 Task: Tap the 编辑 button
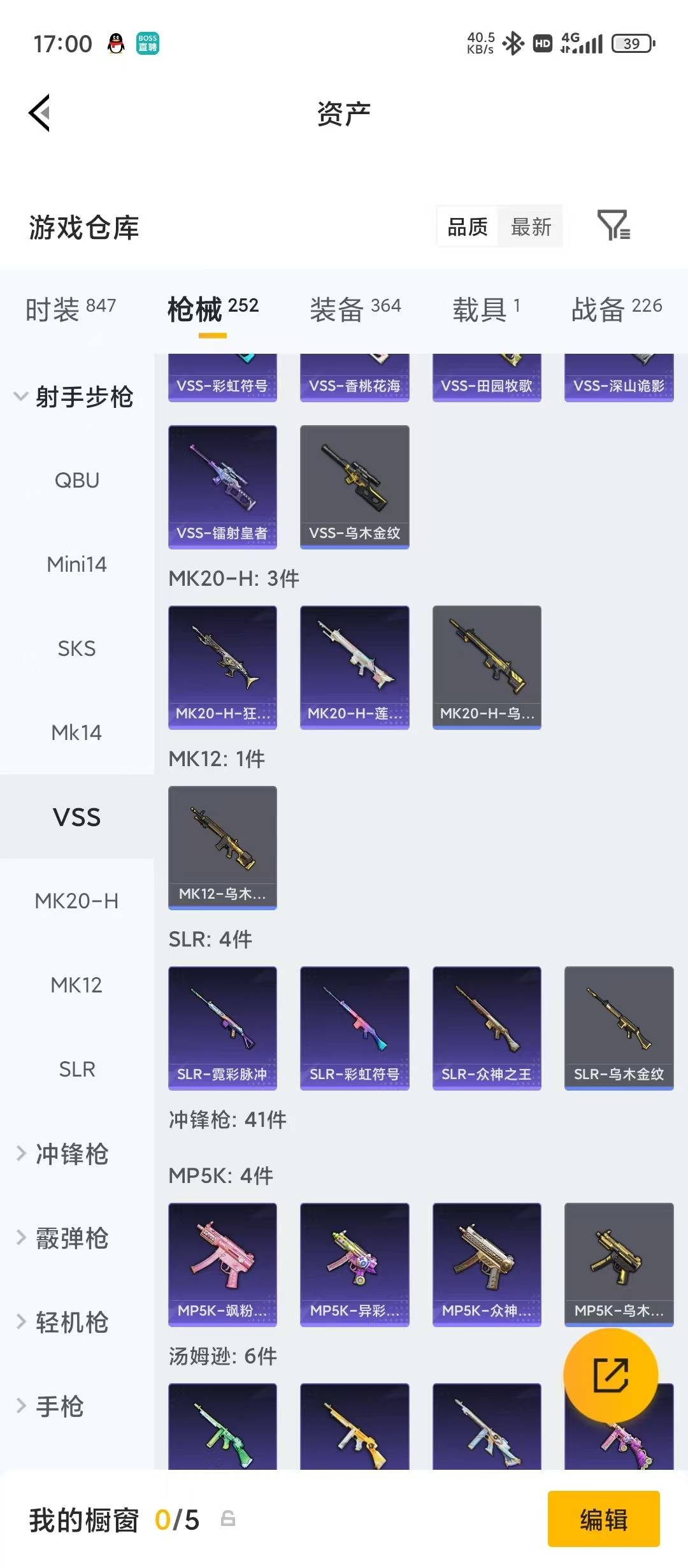603,1520
